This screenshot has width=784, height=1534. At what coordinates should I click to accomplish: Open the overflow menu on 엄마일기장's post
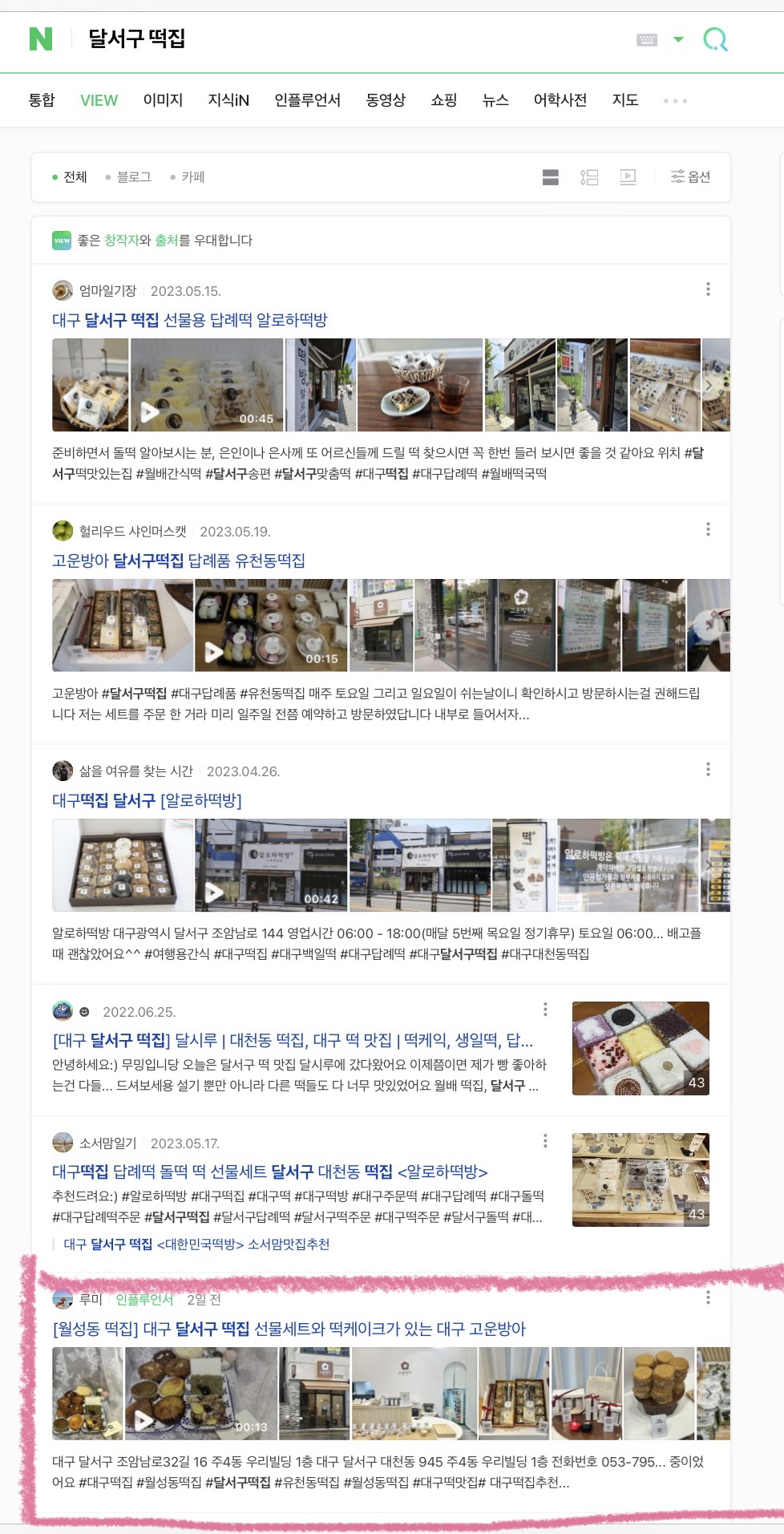click(x=708, y=289)
